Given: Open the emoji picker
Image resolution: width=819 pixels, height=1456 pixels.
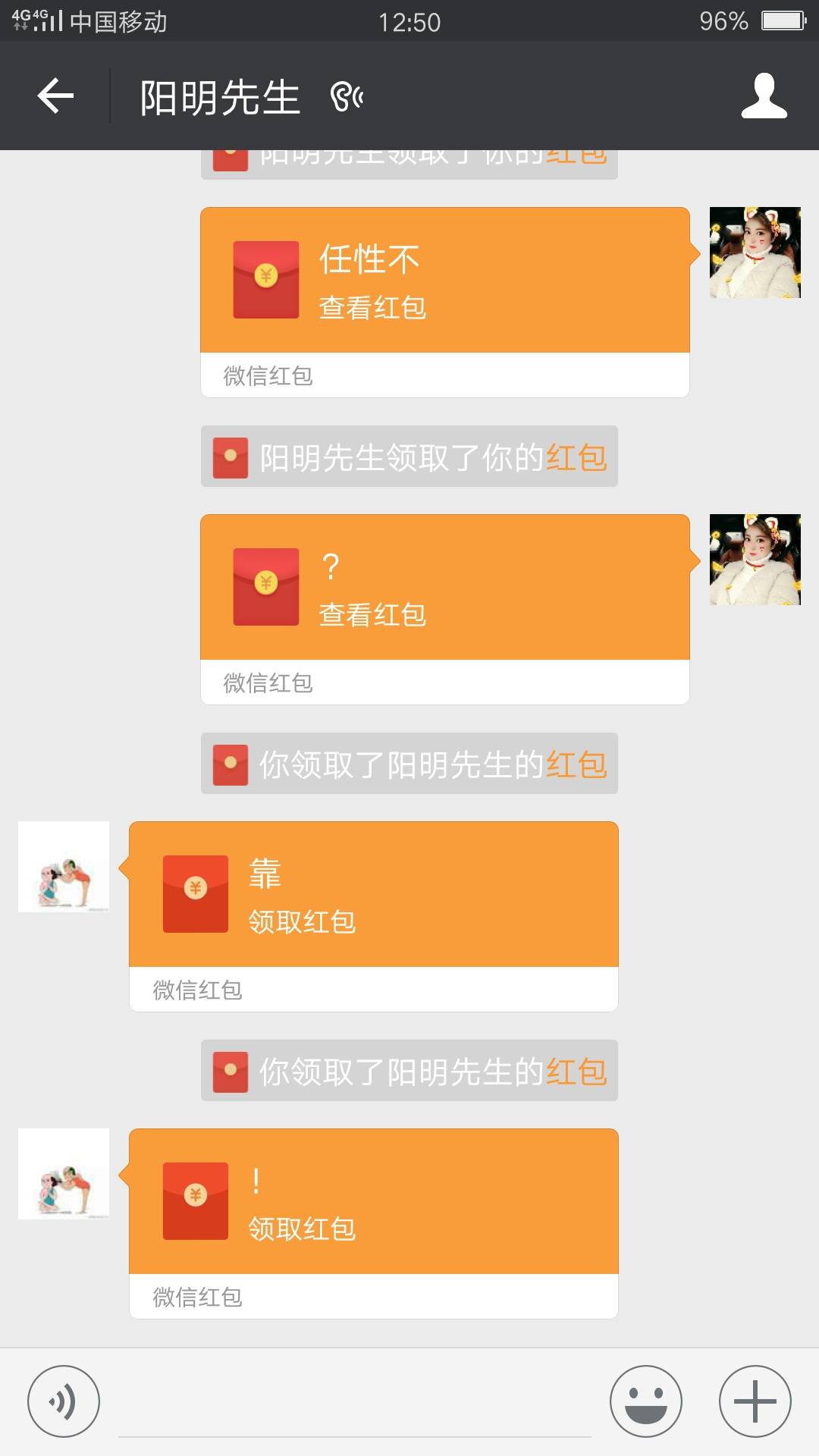Looking at the screenshot, I should pyautogui.click(x=646, y=1401).
